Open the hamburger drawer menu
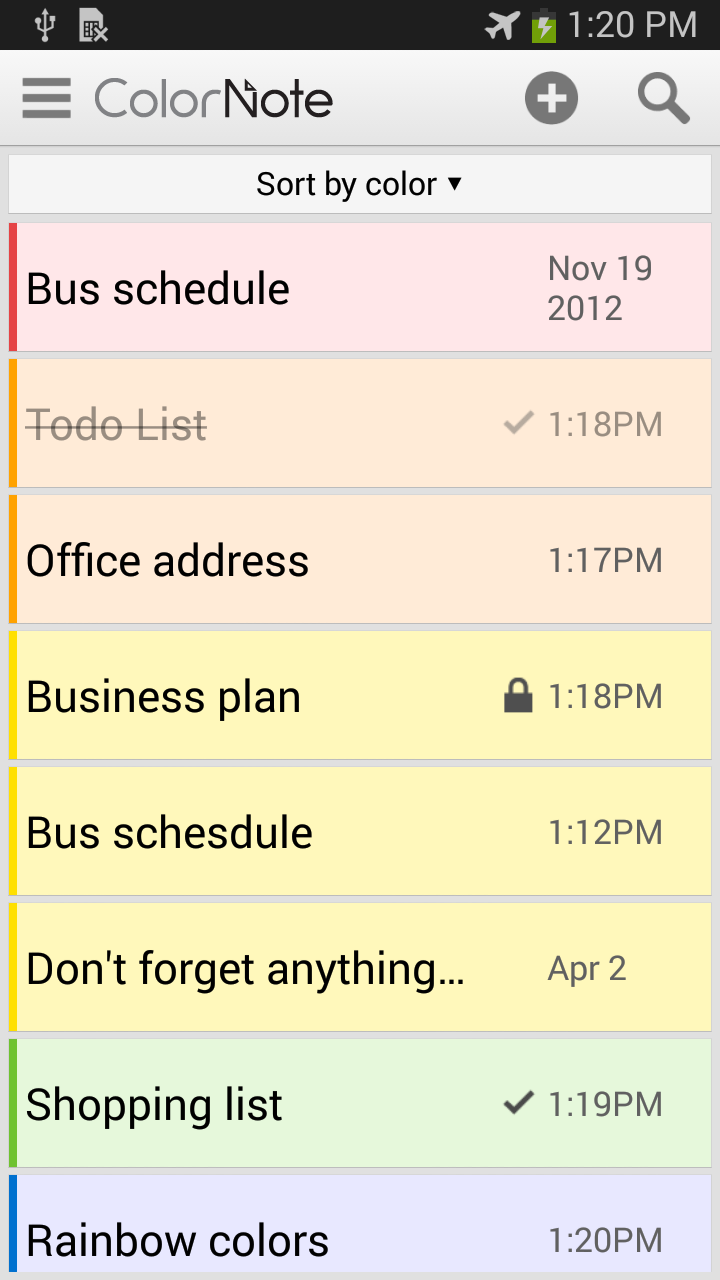Screen dimensions: 720x1280 [x=46, y=99]
